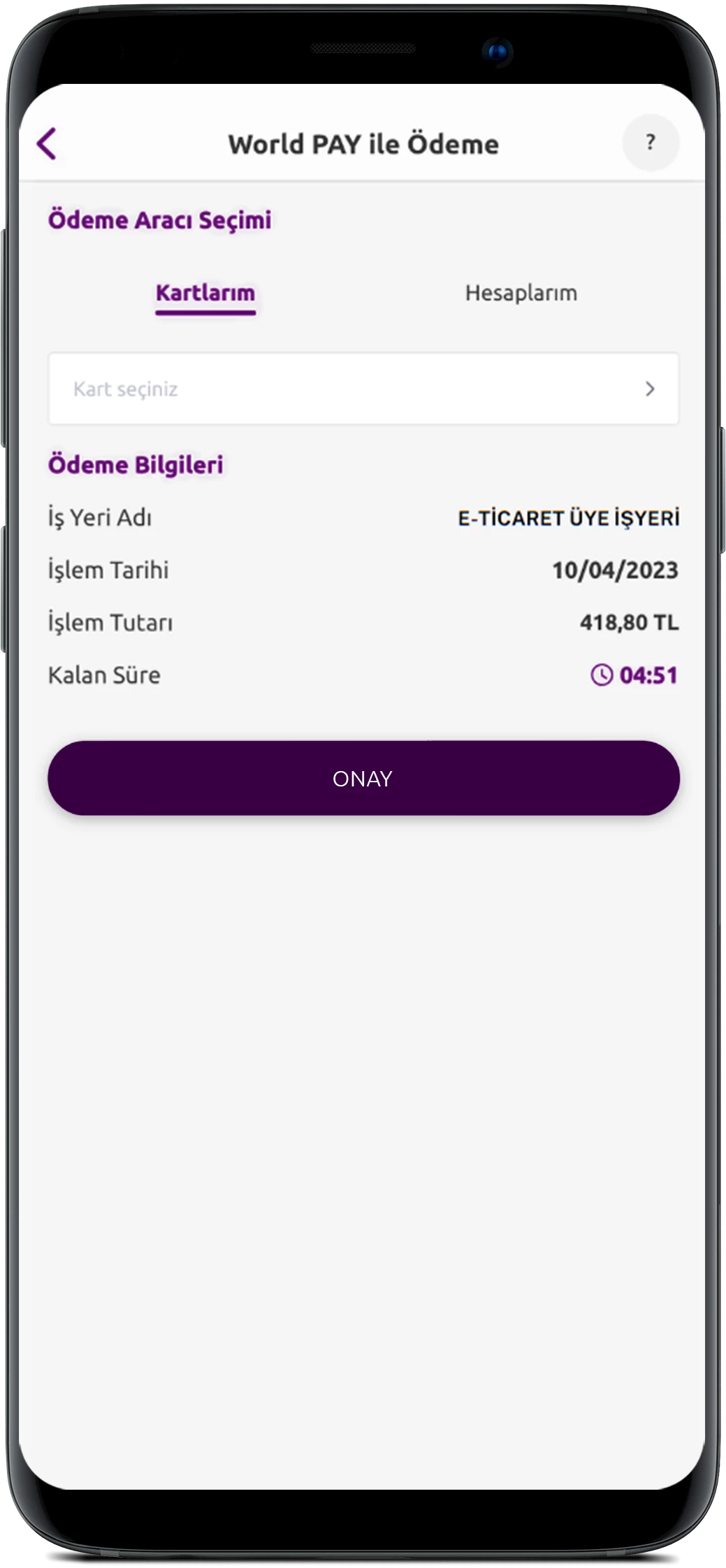
Task: Go back using the purple arrow
Action: coord(47,144)
